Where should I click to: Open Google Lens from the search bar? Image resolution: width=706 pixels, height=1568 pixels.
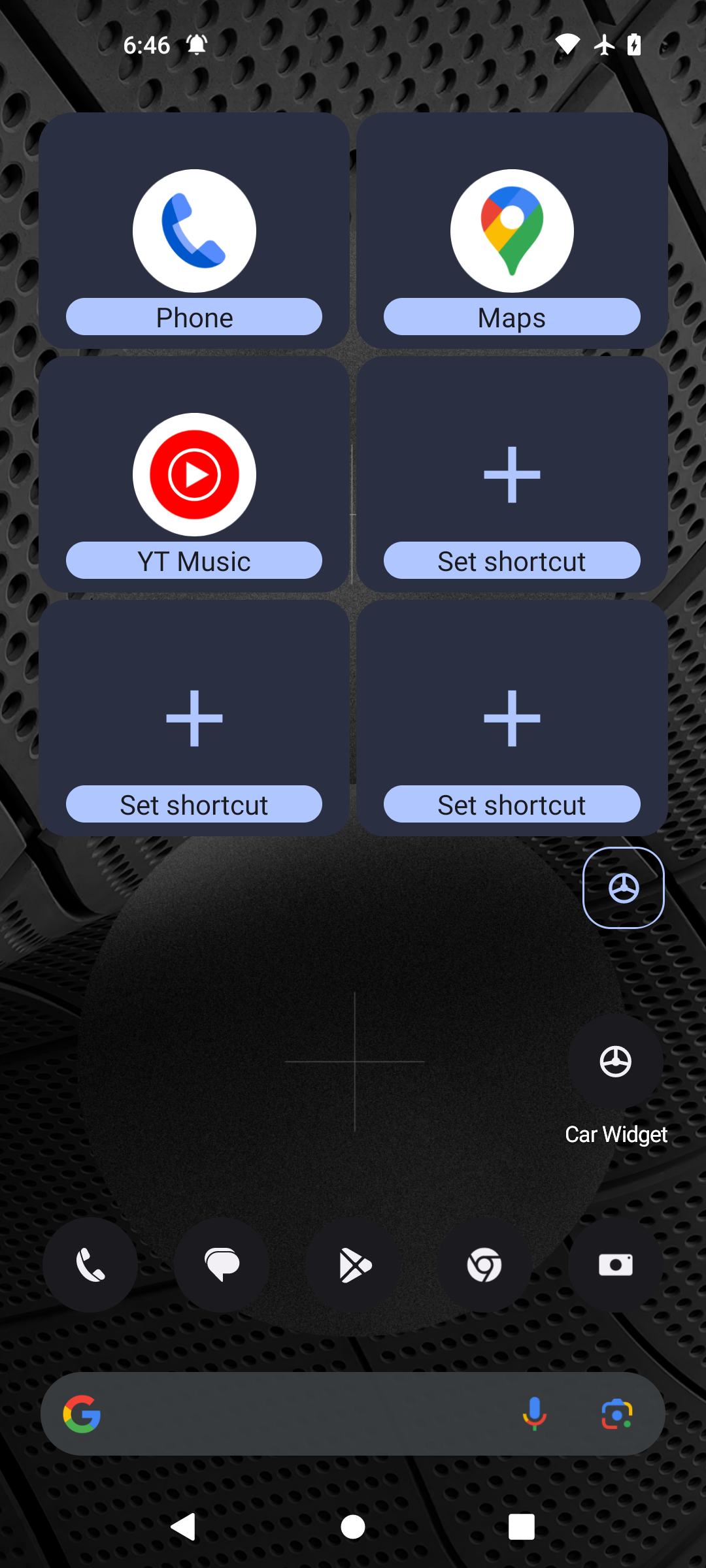(x=617, y=1414)
